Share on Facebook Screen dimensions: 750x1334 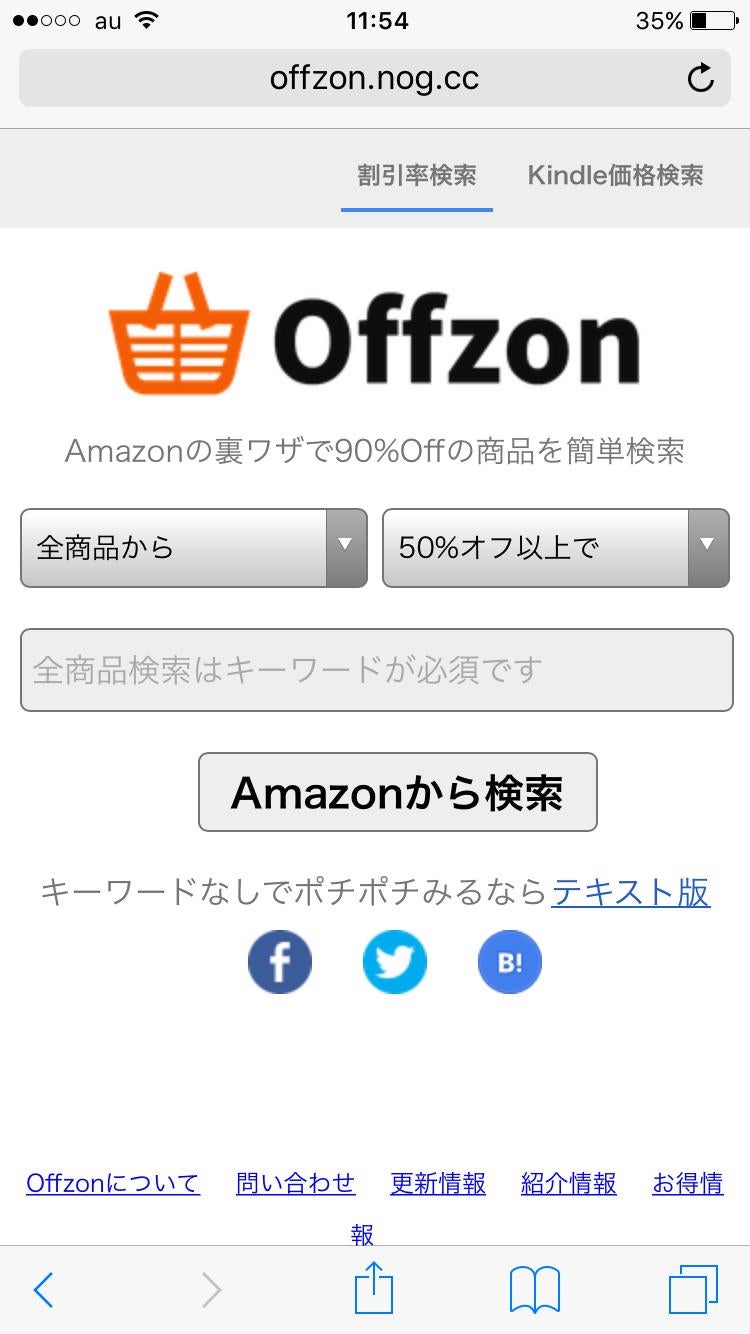pyautogui.click(x=280, y=962)
